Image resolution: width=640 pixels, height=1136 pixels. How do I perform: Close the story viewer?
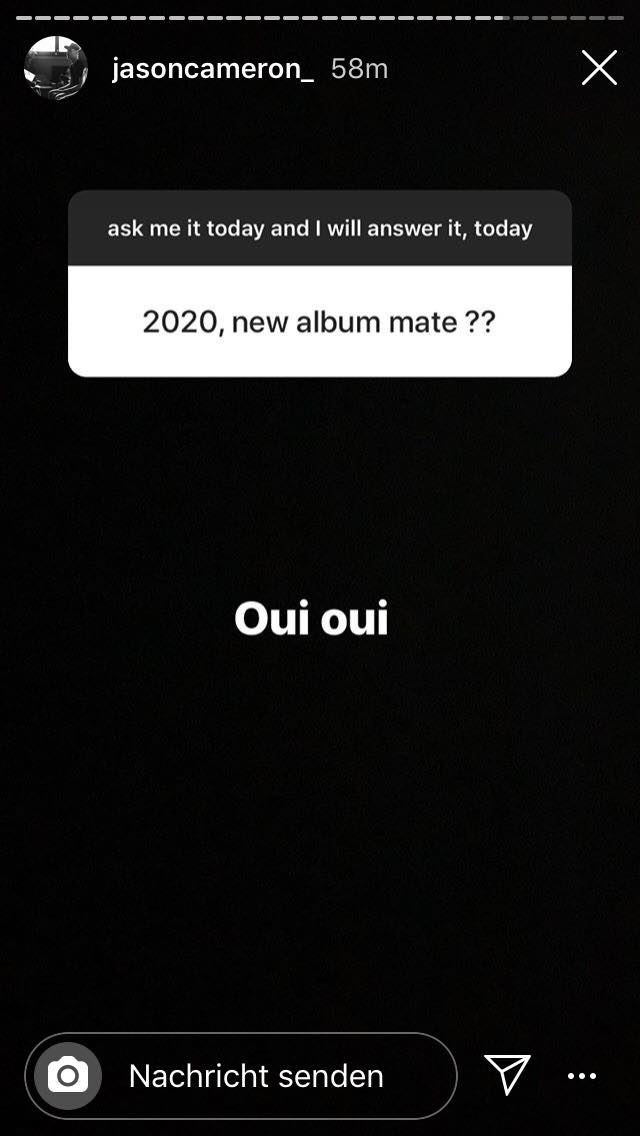[x=599, y=68]
